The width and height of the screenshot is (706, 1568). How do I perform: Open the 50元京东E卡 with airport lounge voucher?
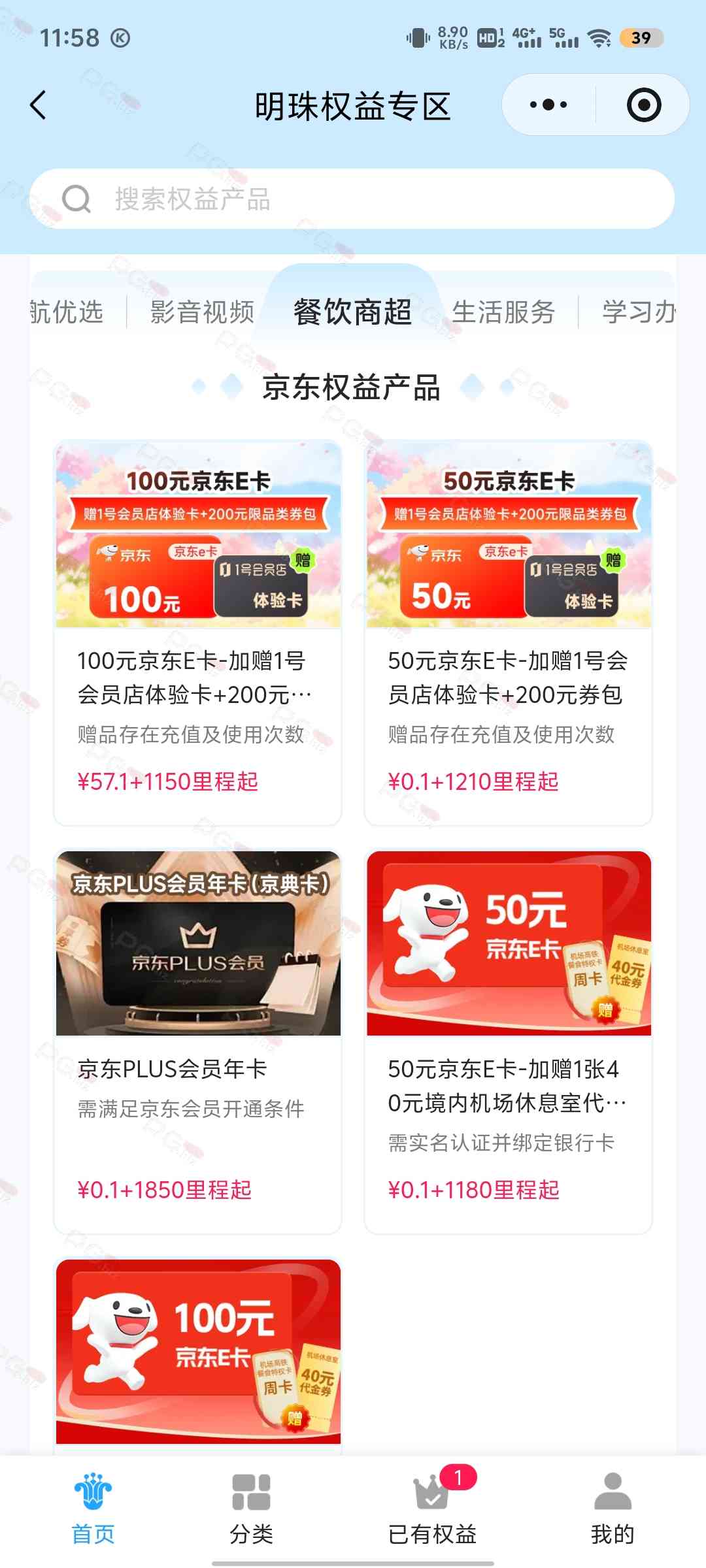point(509,1041)
